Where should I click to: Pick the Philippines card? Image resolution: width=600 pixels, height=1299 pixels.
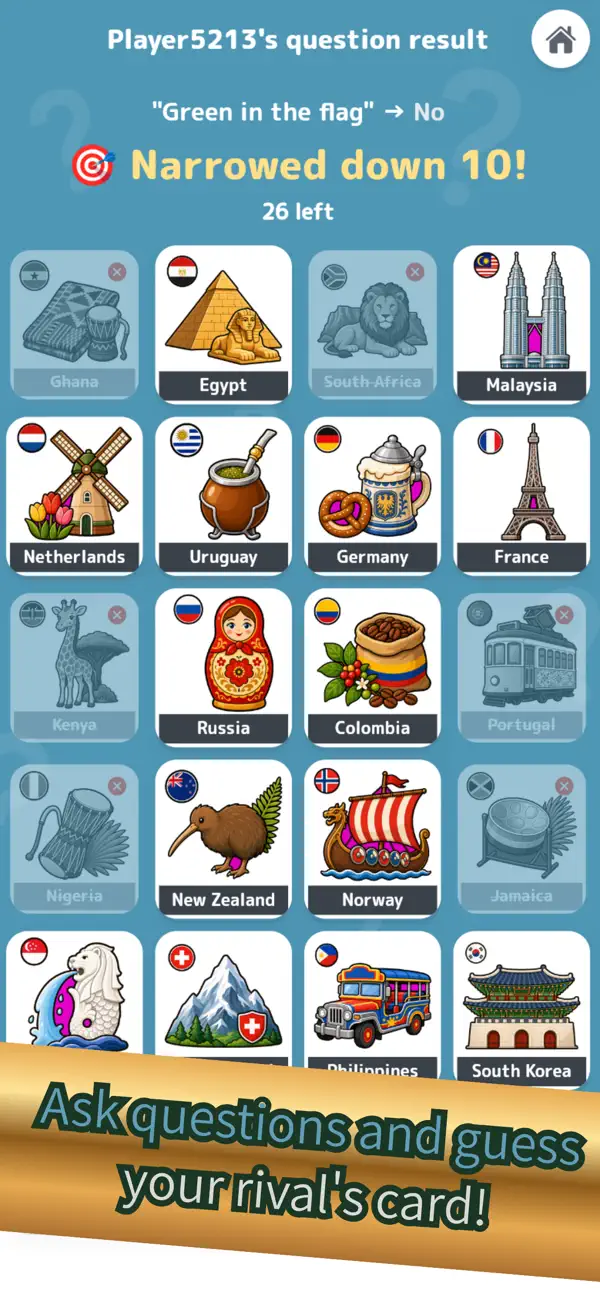[x=372, y=1003]
